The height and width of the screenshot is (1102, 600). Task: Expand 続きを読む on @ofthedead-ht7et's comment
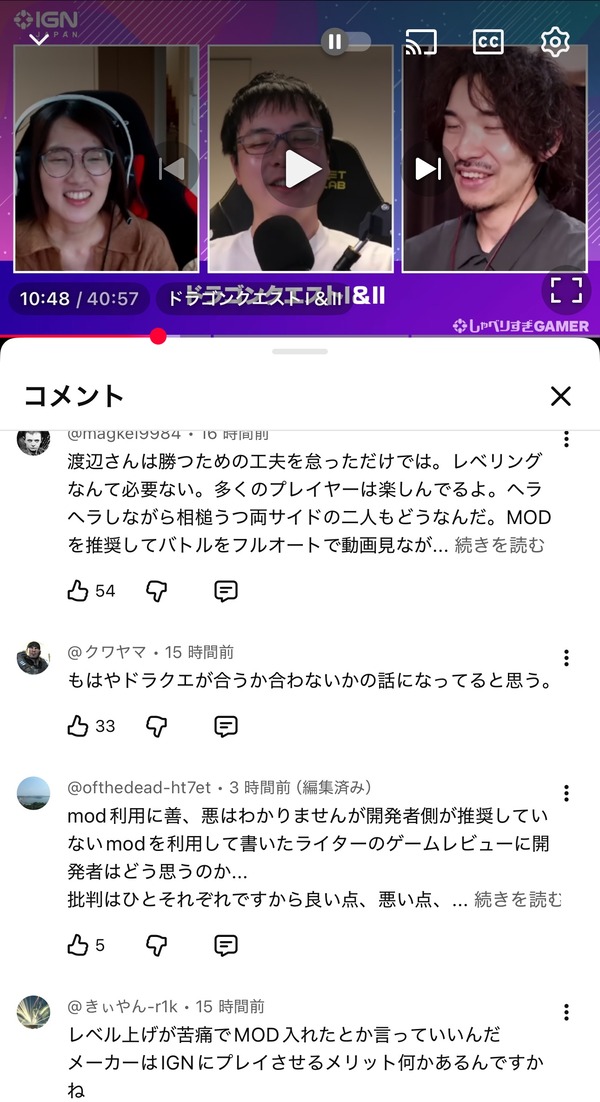pyautogui.click(x=519, y=900)
